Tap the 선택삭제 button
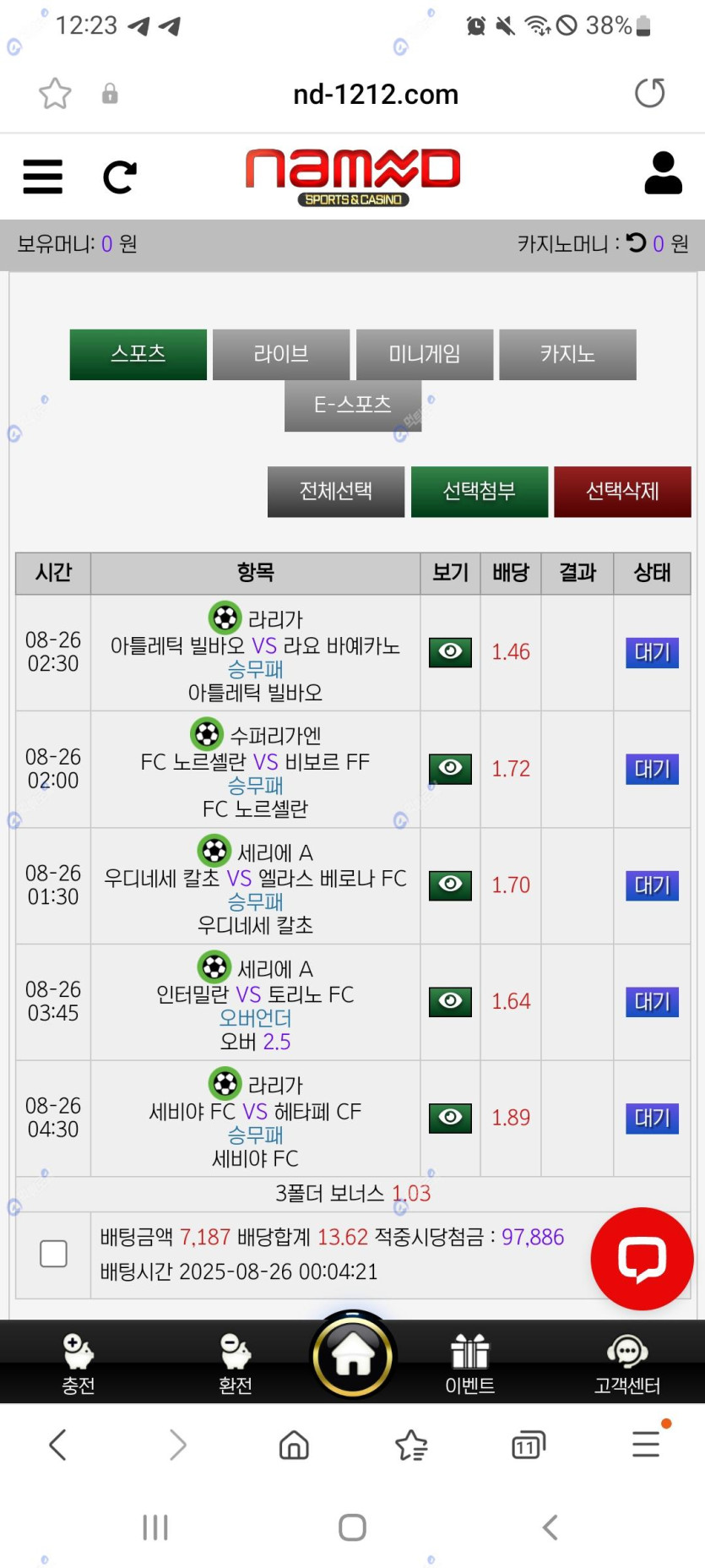705x1568 pixels. point(622,491)
